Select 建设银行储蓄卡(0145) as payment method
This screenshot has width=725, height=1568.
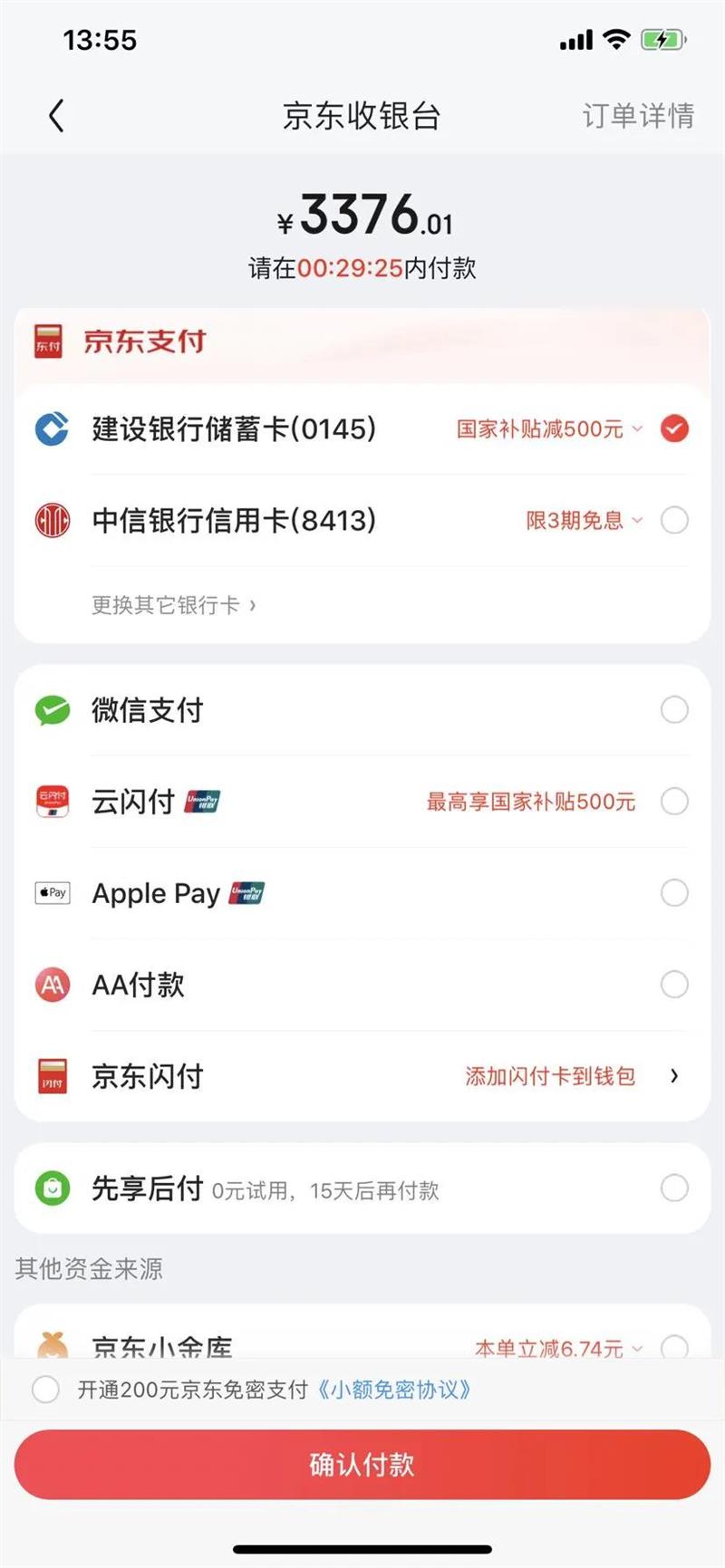pos(673,428)
